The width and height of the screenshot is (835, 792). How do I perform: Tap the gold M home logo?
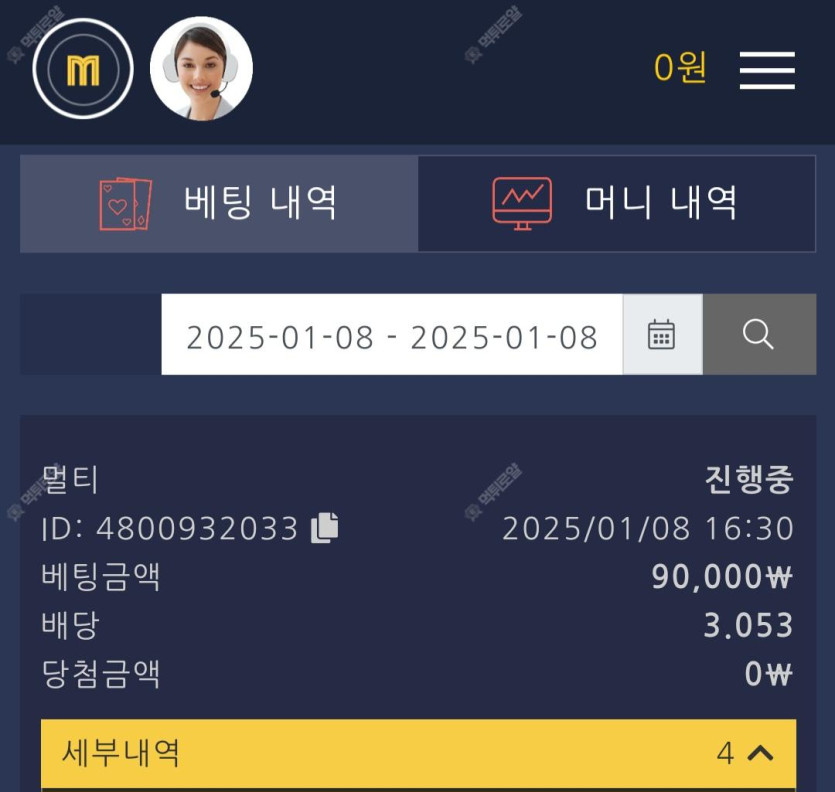(x=82, y=70)
